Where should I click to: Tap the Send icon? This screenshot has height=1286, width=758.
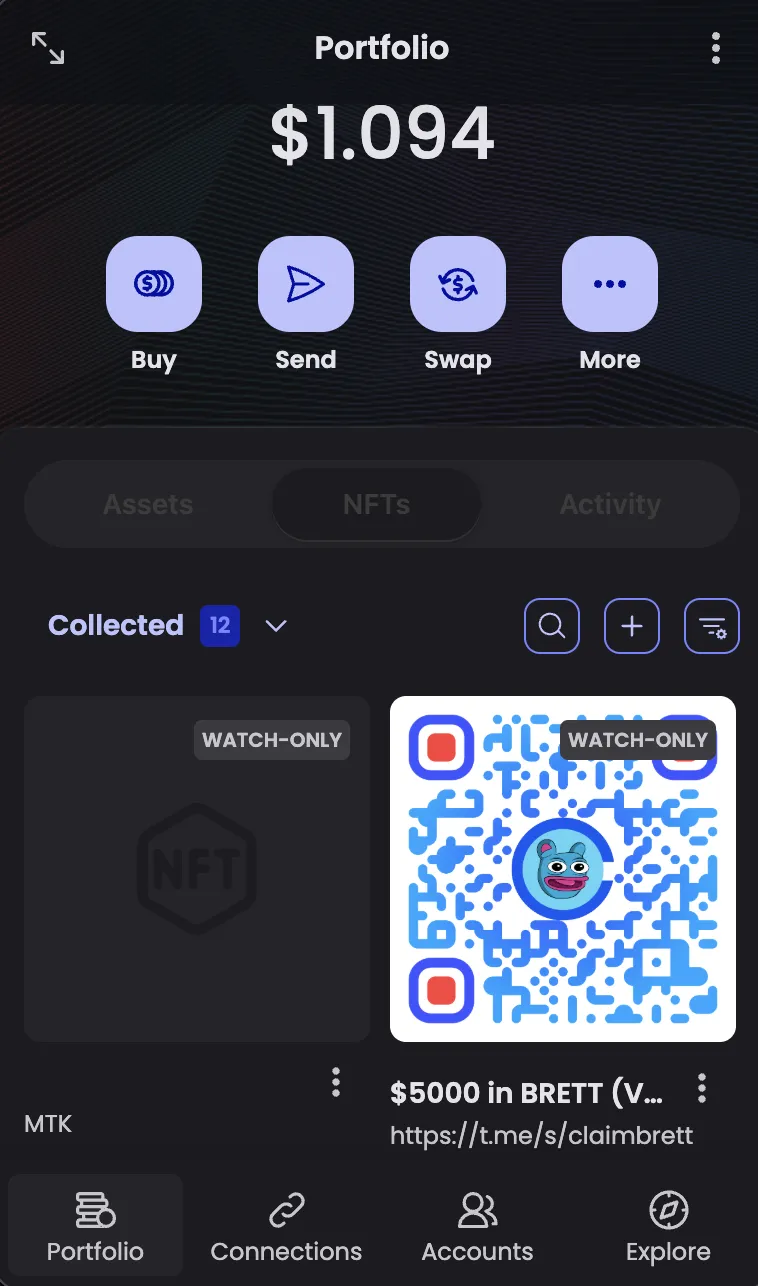305,283
